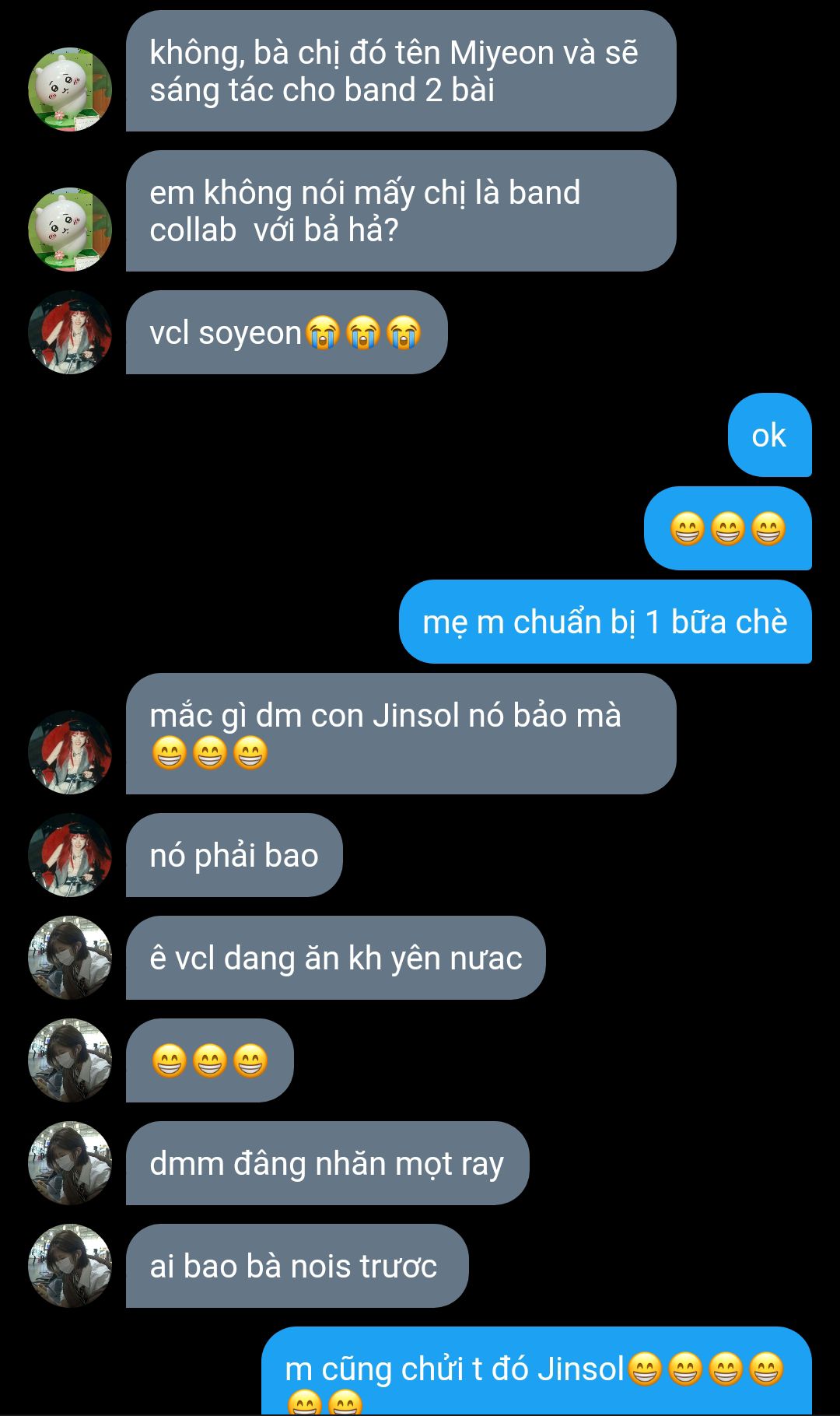Tap the 'ok' message bubble

(769, 435)
